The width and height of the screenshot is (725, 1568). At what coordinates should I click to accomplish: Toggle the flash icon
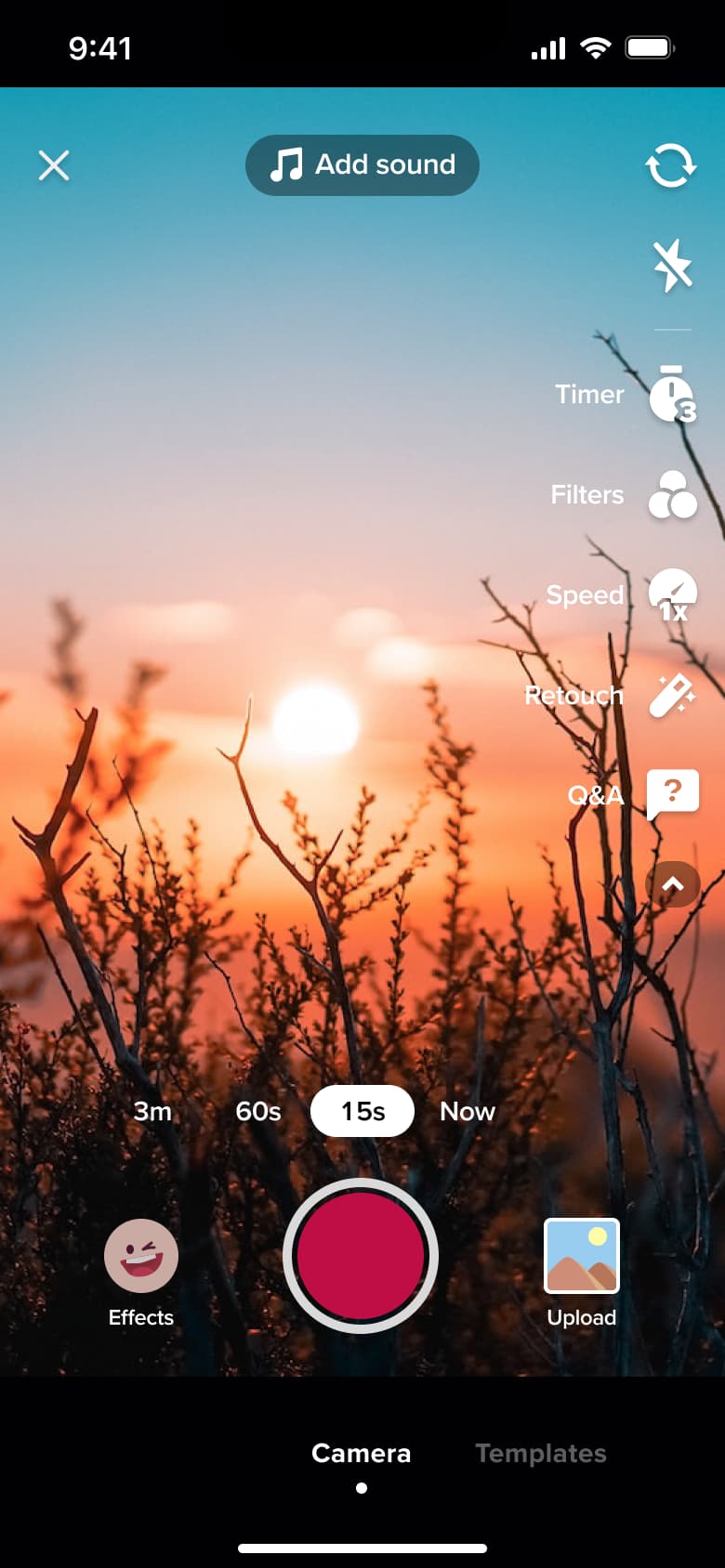click(672, 265)
